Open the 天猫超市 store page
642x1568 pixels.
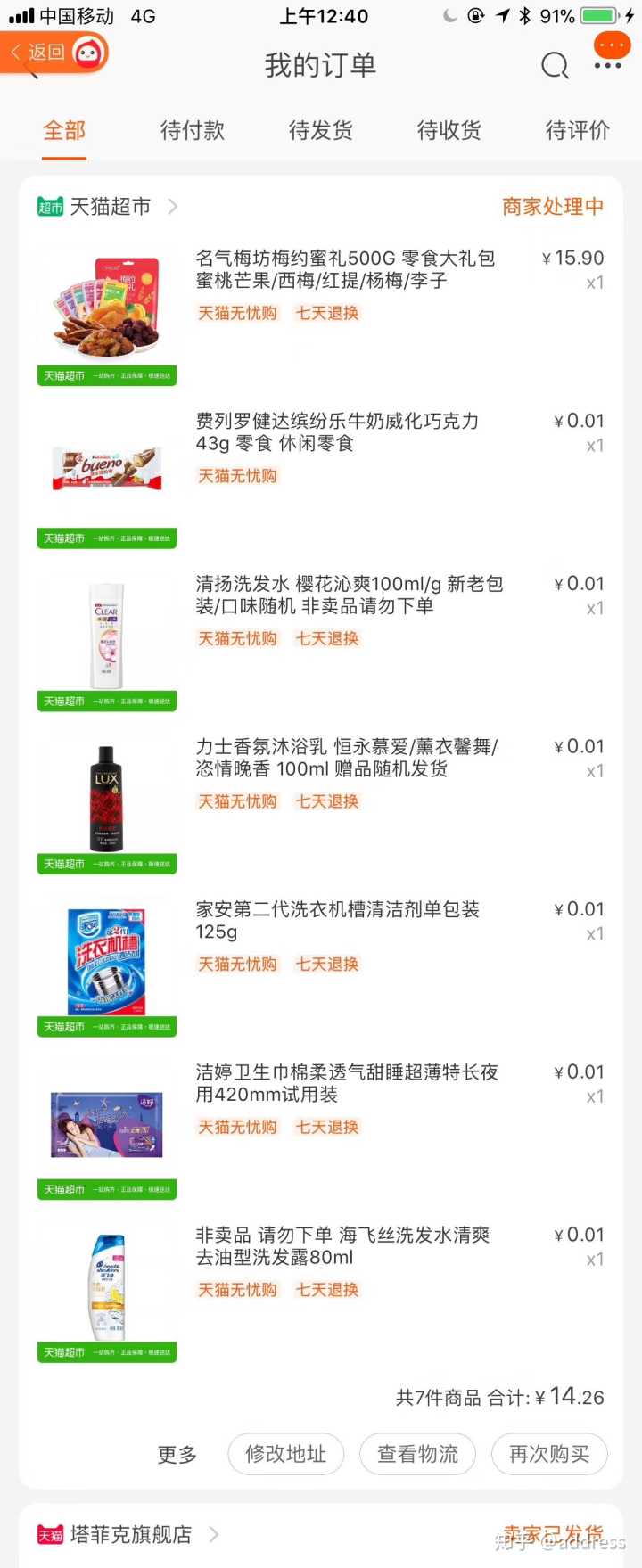click(x=107, y=207)
